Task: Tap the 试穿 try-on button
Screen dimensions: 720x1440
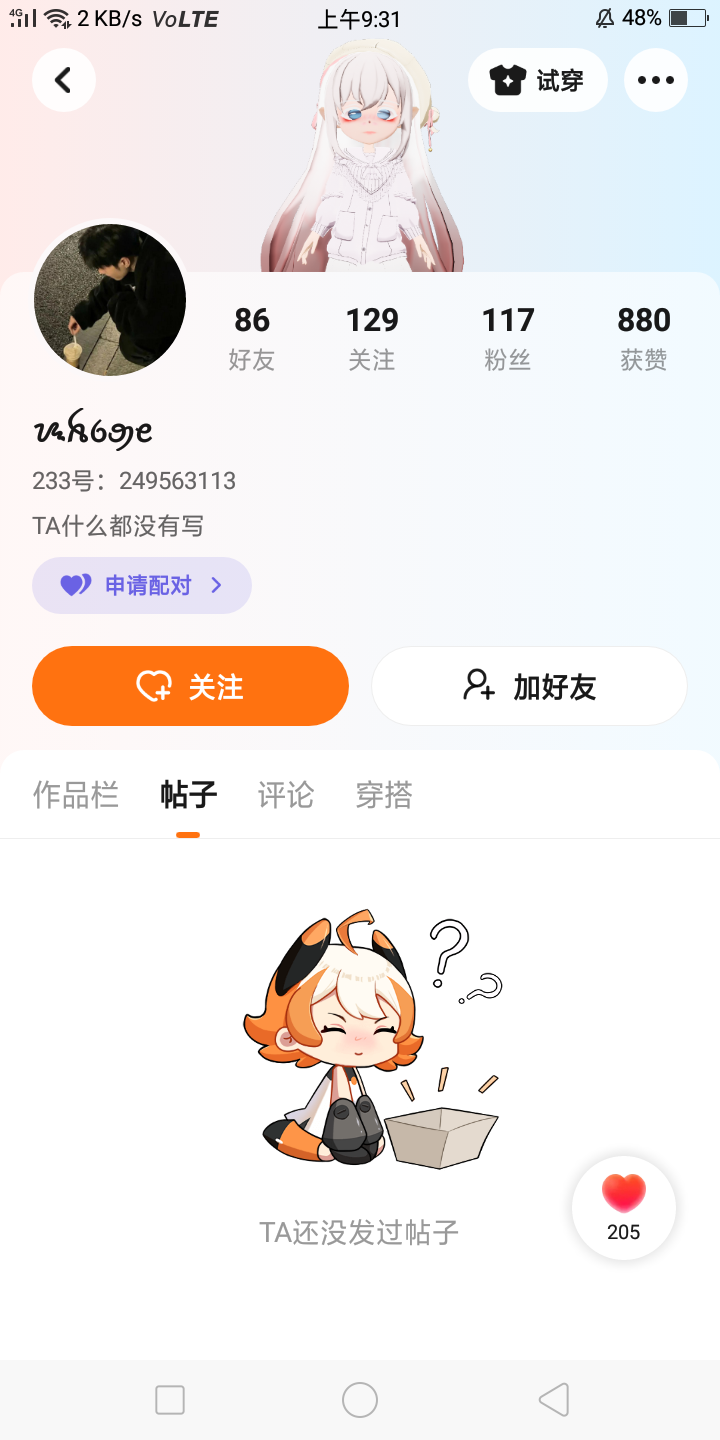Action: (x=537, y=80)
